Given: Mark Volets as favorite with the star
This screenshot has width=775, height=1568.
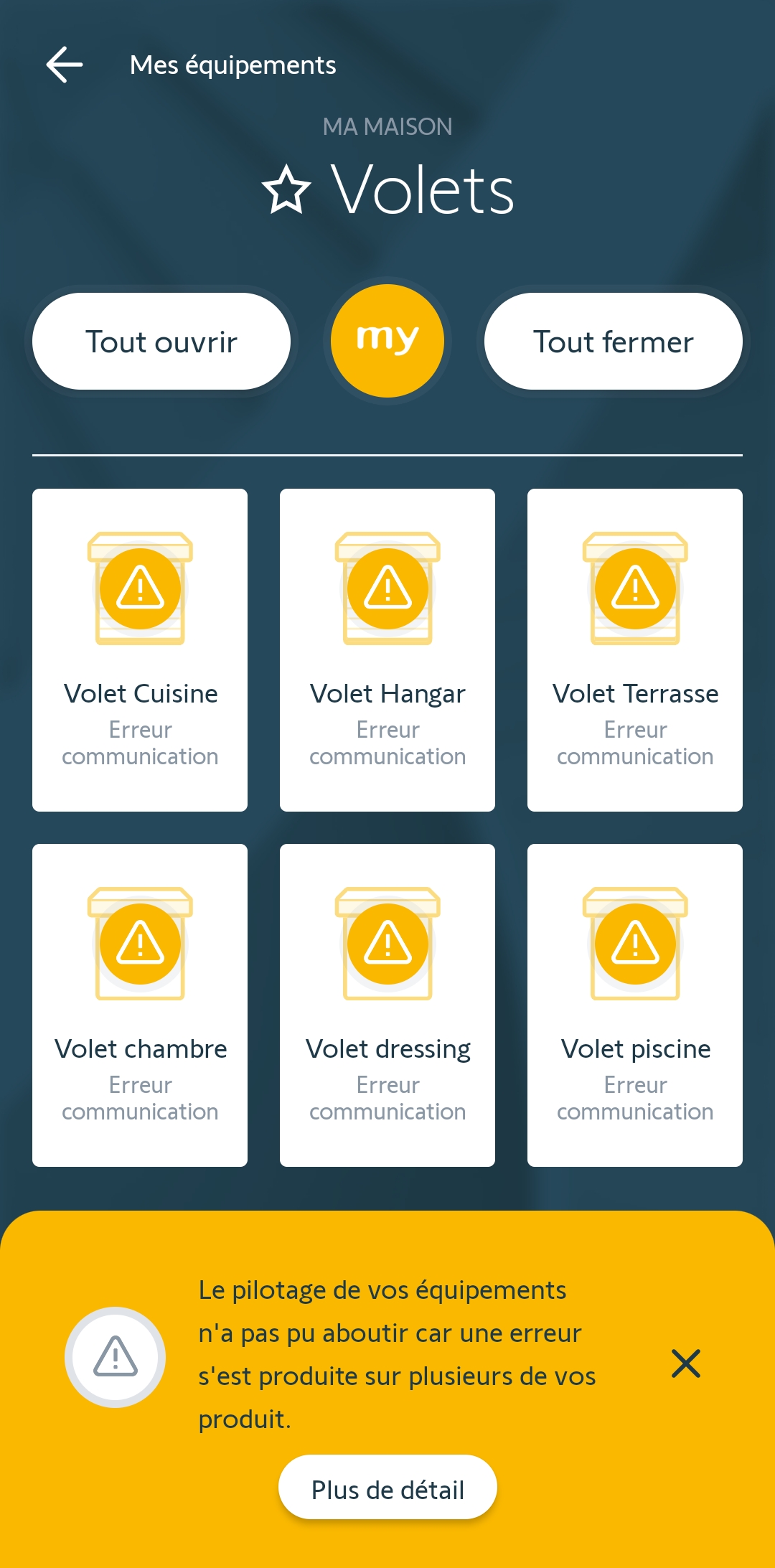Looking at the screenshot, I should [286, 190].
